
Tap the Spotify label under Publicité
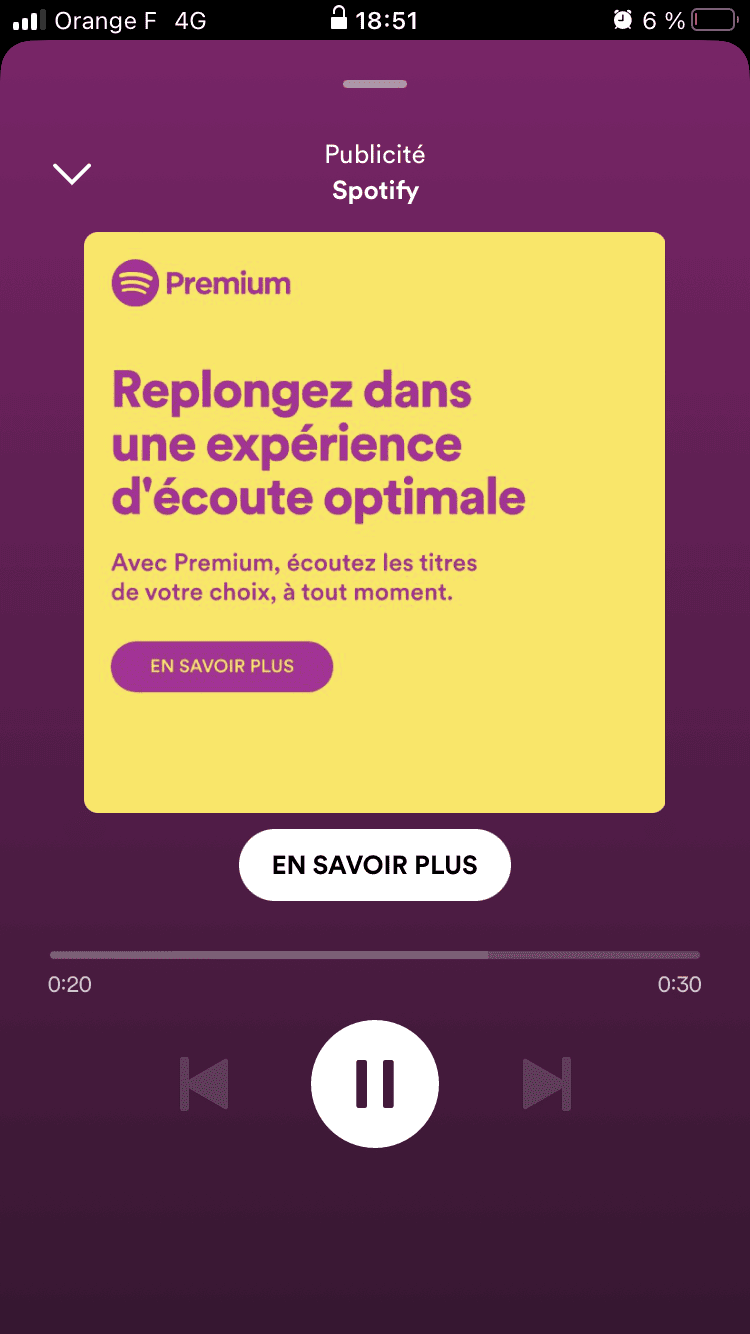click(x=375, y=191)
